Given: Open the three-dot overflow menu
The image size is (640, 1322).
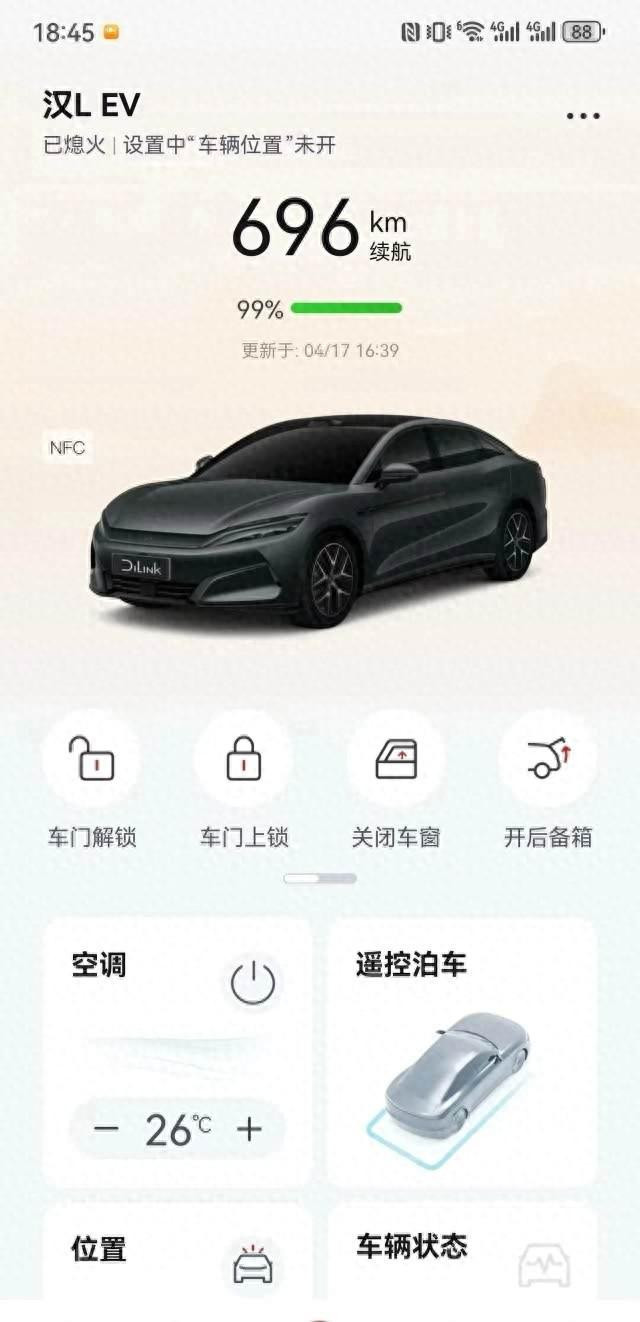Looking at the screenshot, I should click(583, 116).
